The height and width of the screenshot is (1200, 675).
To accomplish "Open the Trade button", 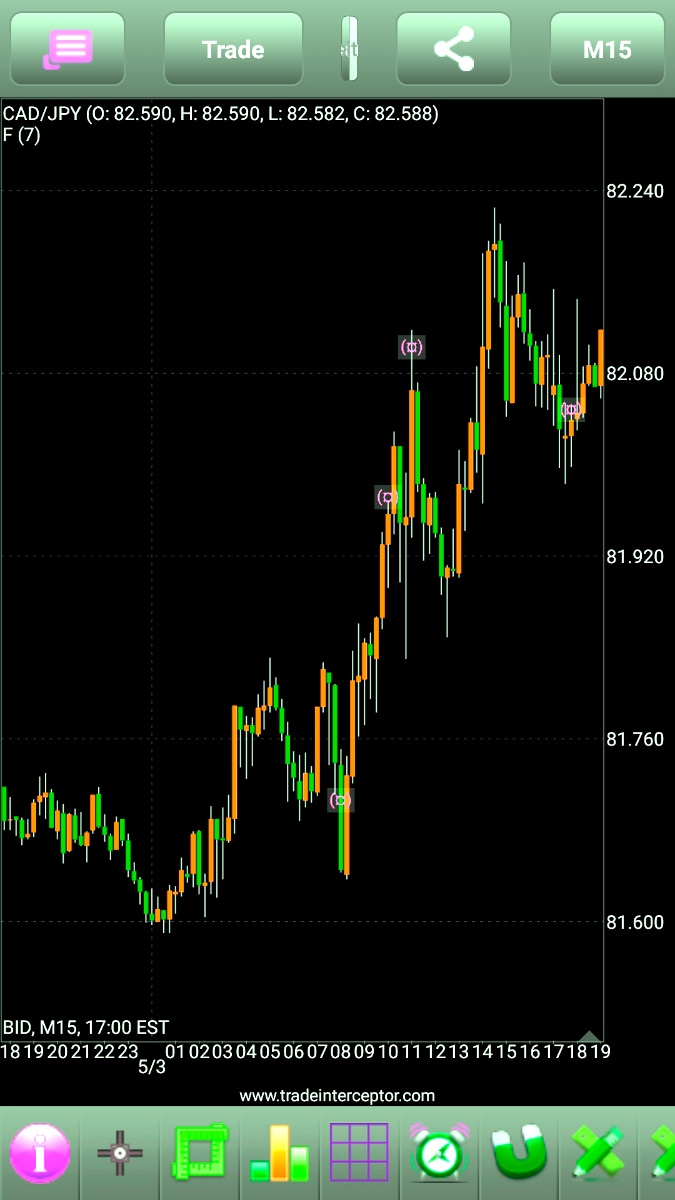I will 233,49.
